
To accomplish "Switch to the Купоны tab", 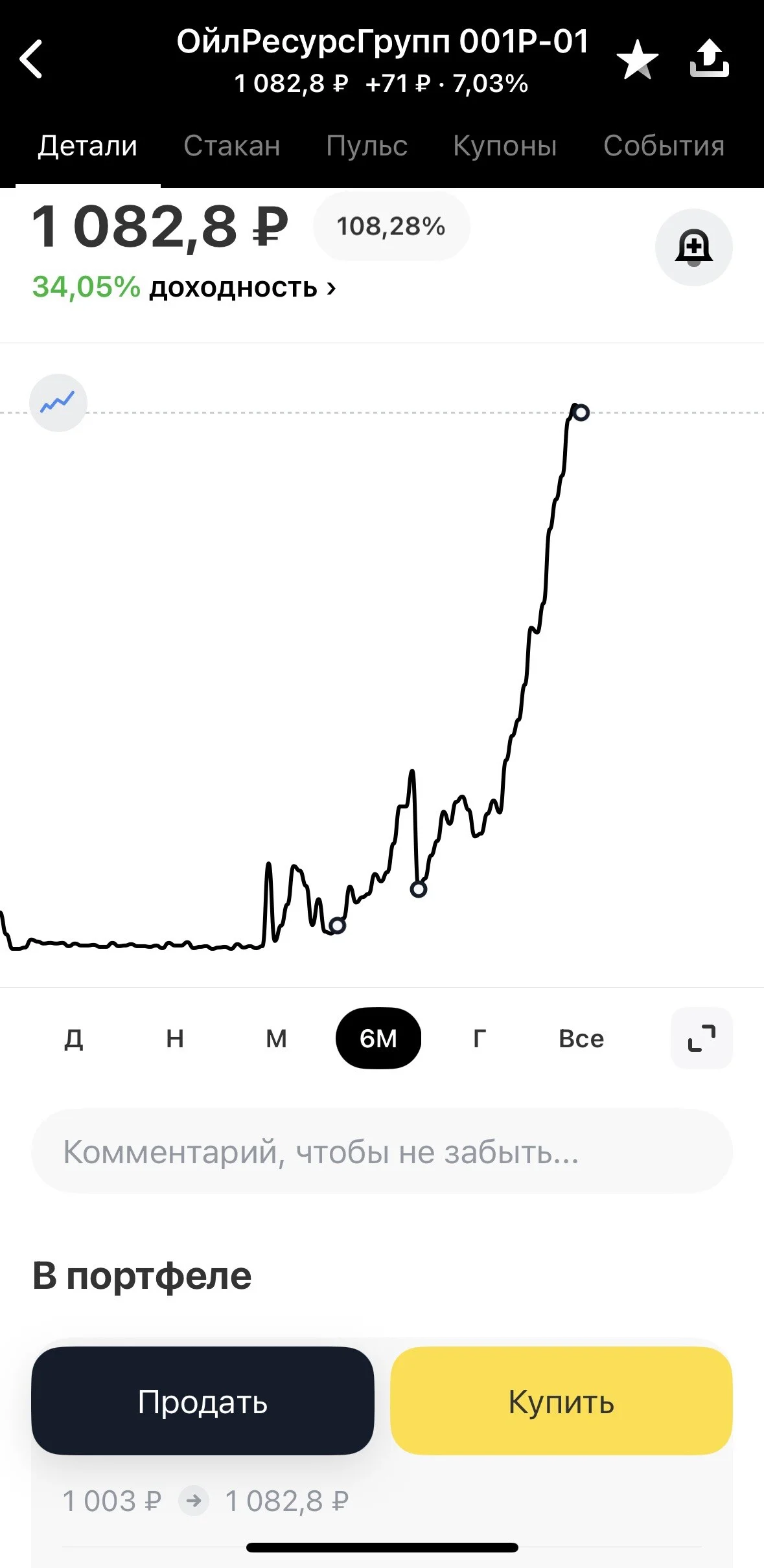I will 505,146.
